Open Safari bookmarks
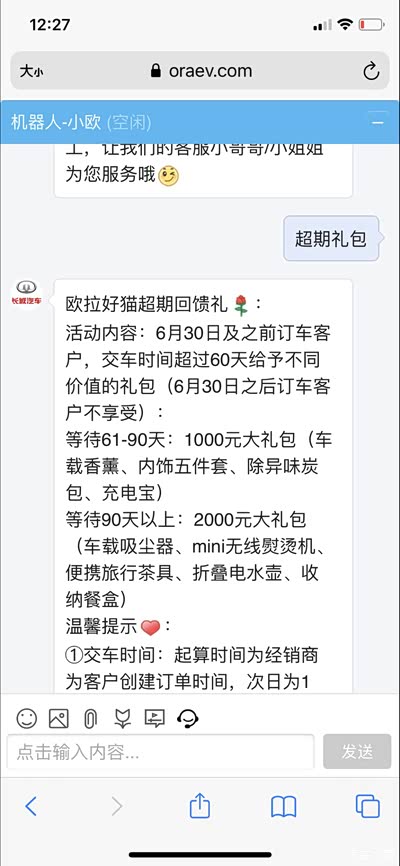The height and width of the screenshot is (866, 400). [283, 807]
